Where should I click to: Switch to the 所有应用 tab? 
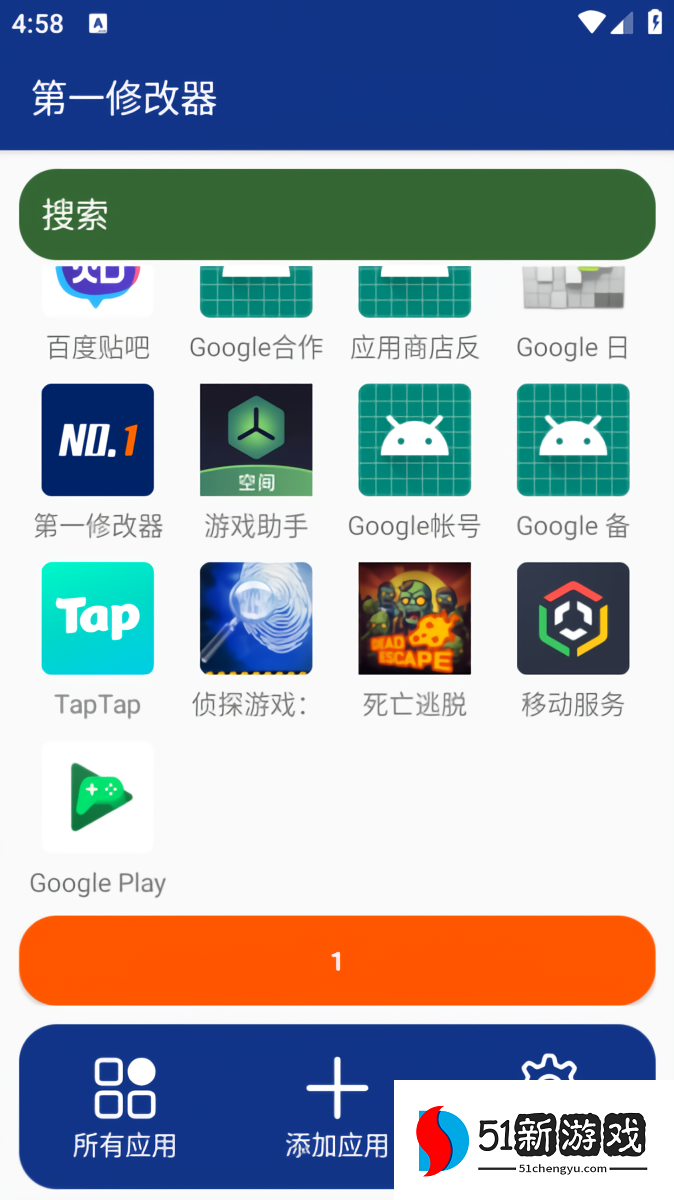pyautogui.click(x=125, y=1107)
